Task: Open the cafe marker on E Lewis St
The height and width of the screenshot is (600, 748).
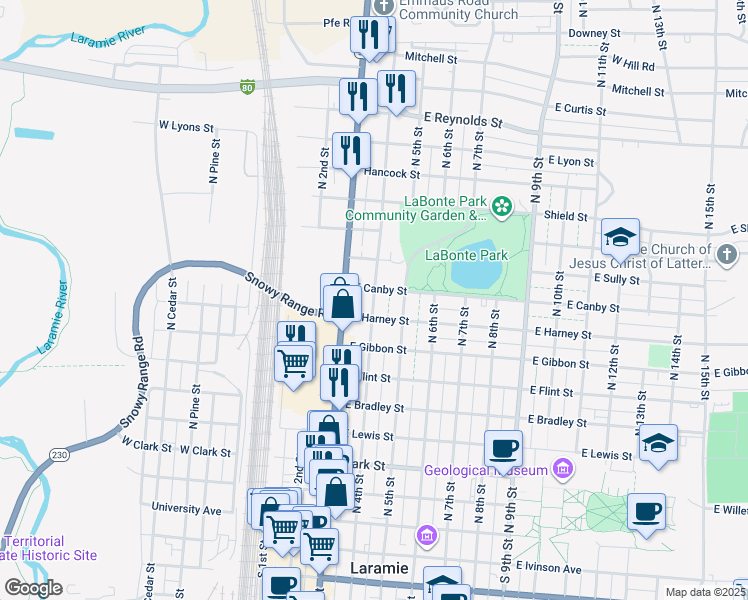Action: 503,448
